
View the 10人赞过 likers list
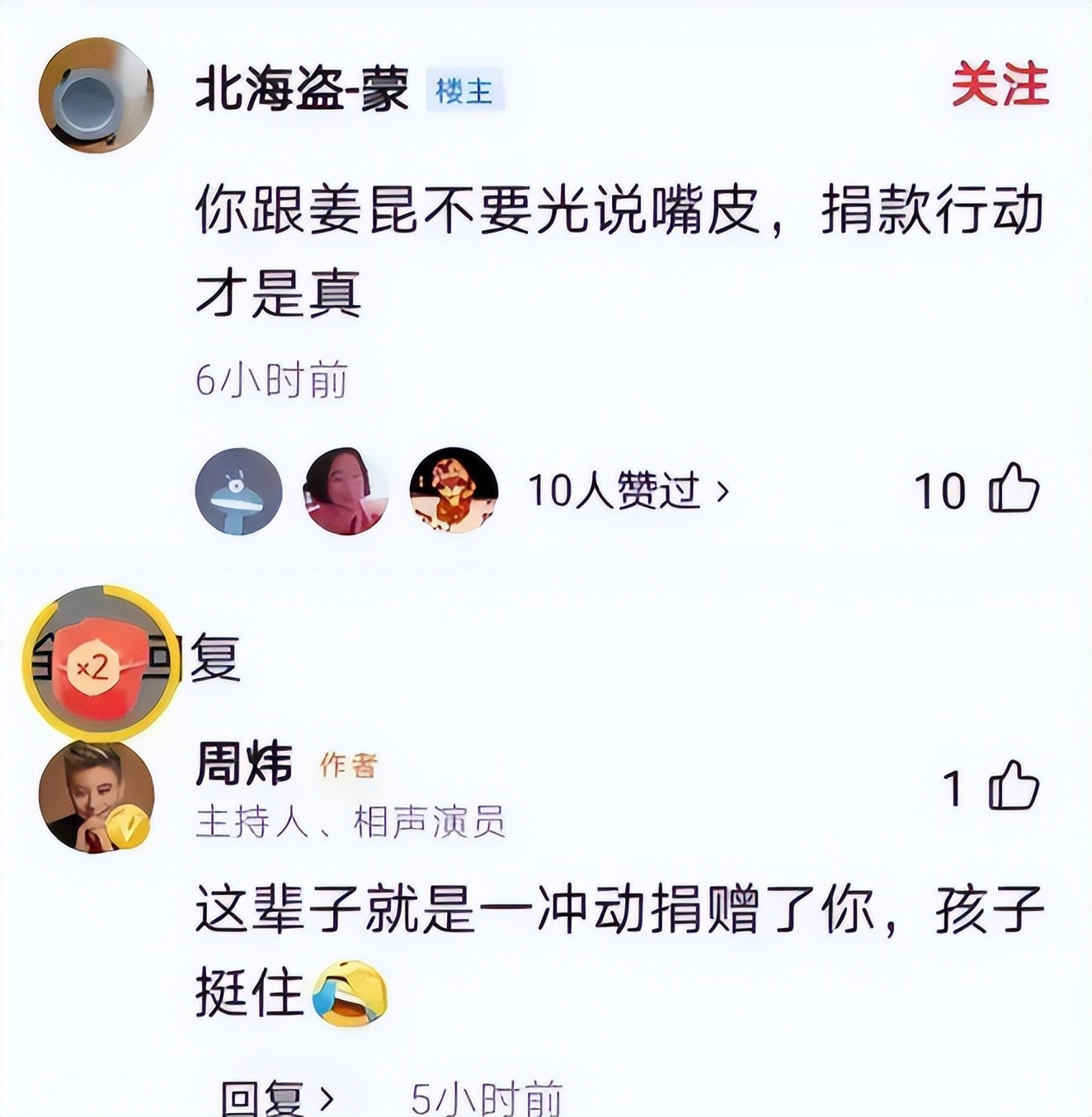[x=628, y=491]
